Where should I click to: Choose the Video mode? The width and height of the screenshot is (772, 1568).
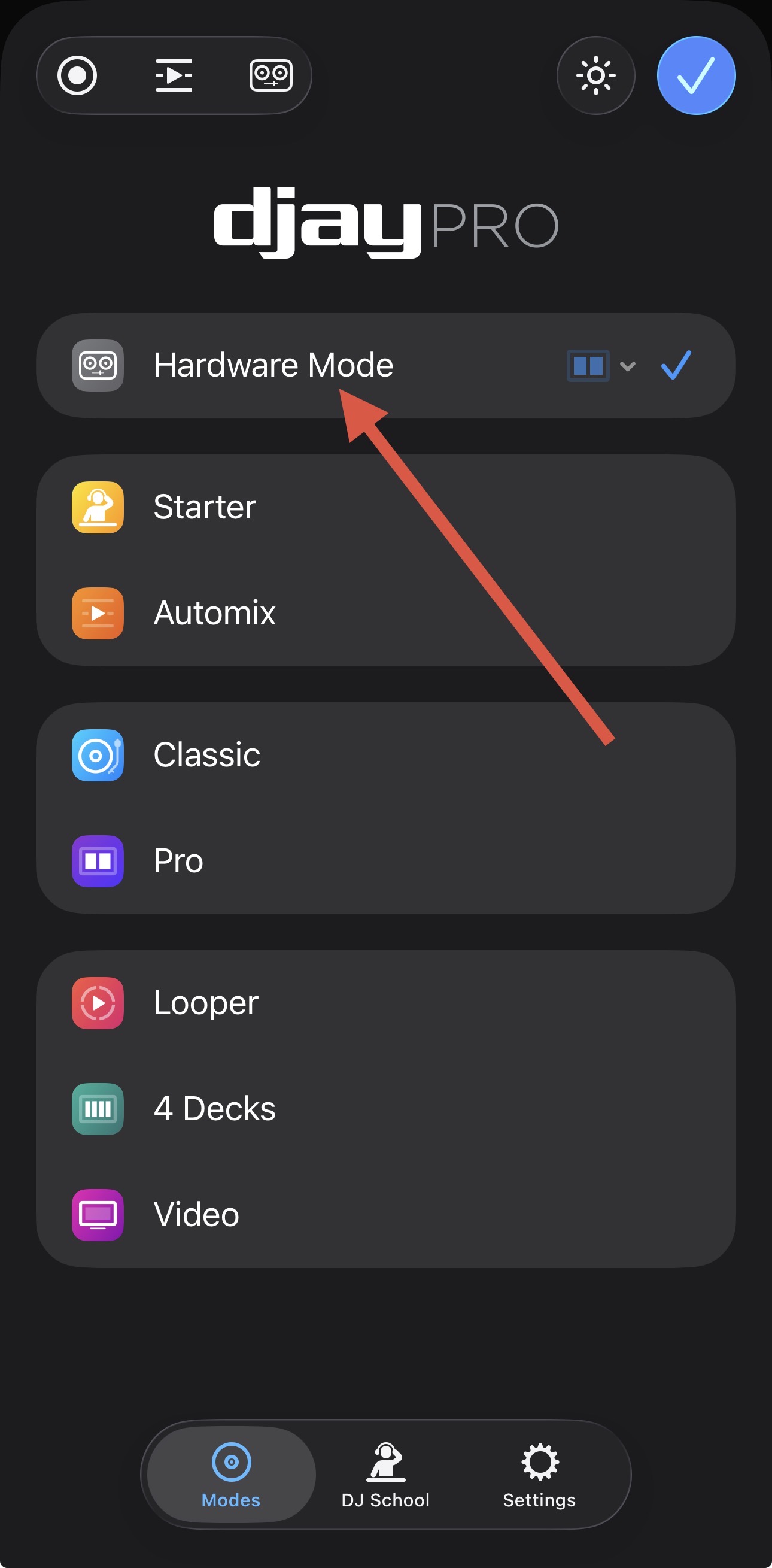(196, 1214)
